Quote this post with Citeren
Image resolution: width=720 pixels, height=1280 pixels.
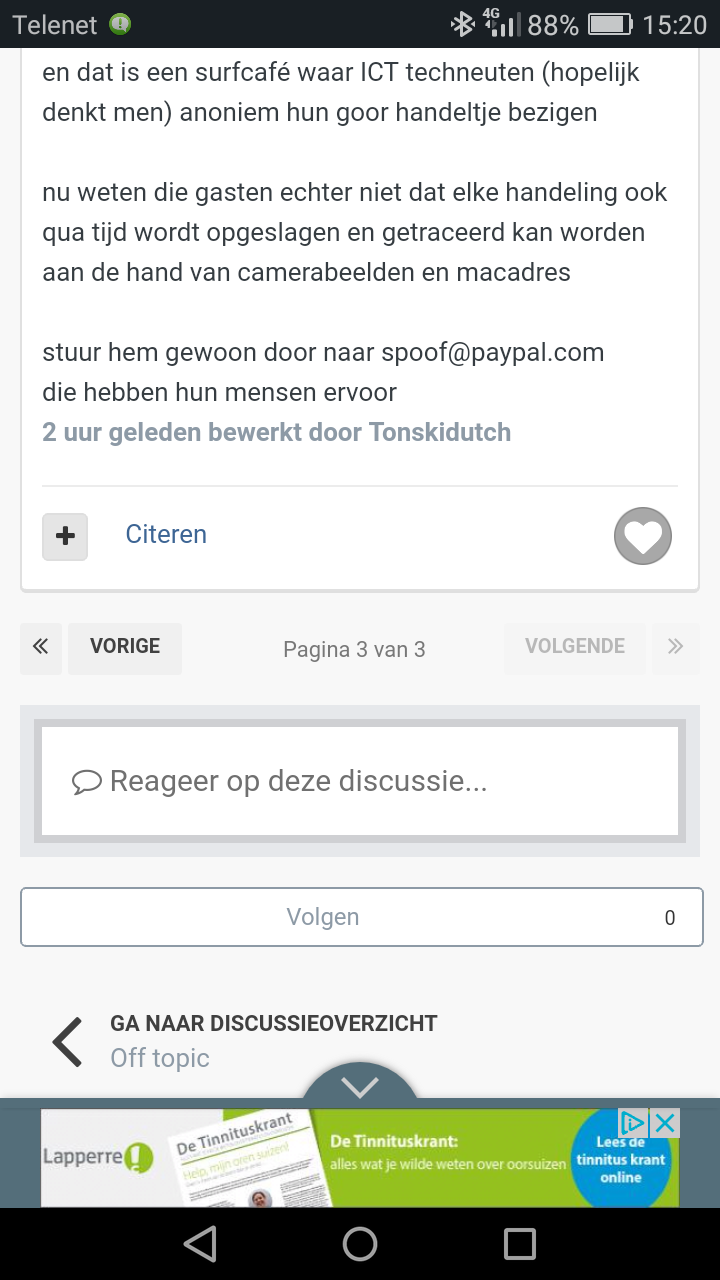pyautogui.click(x=166, y=534)
